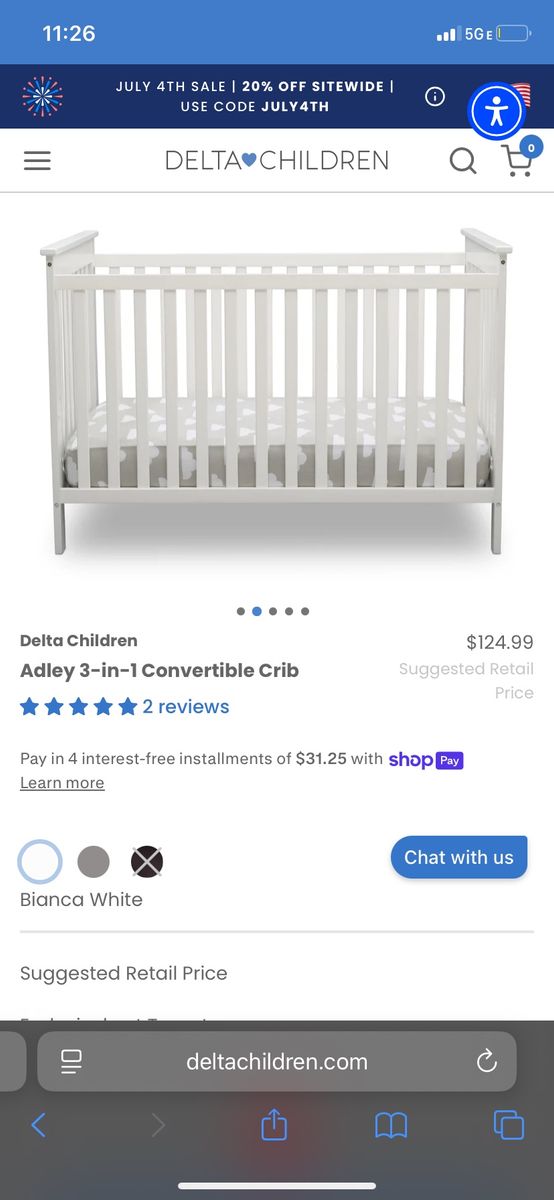Select the grey color swatch

pos(94,861)
